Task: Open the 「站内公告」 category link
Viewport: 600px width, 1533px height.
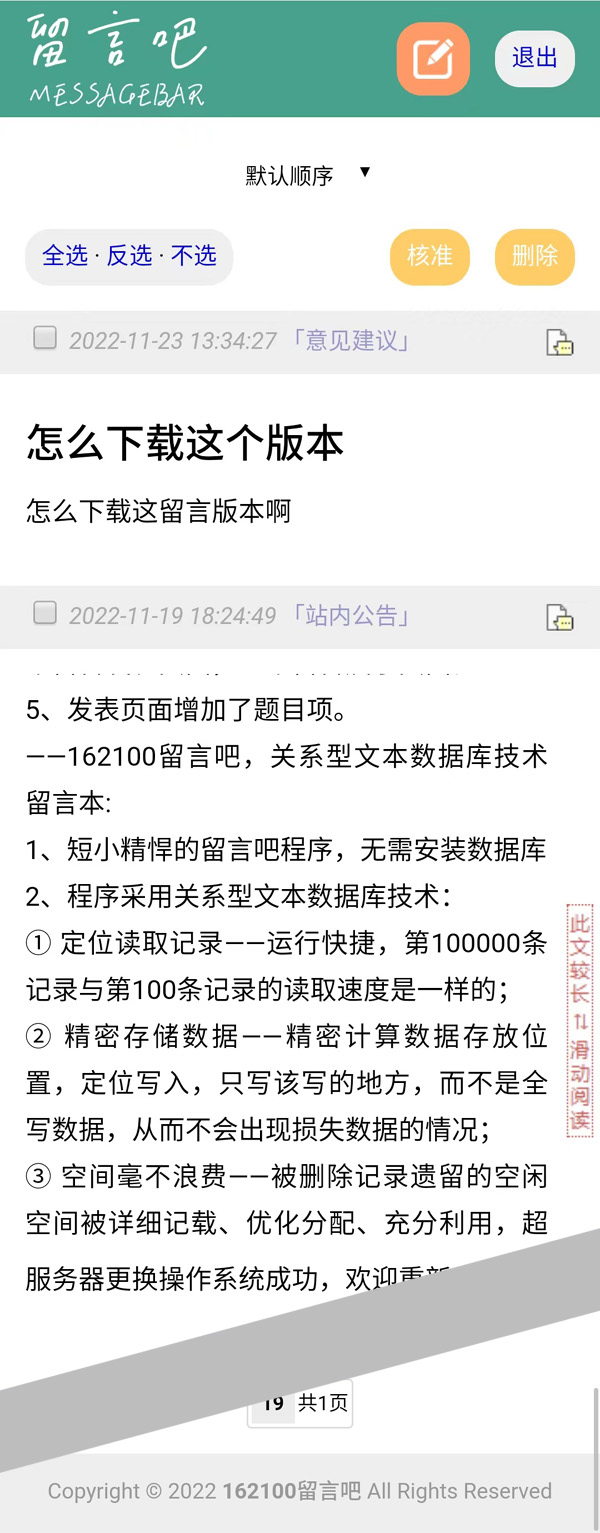Action: [x=351, y=615]
